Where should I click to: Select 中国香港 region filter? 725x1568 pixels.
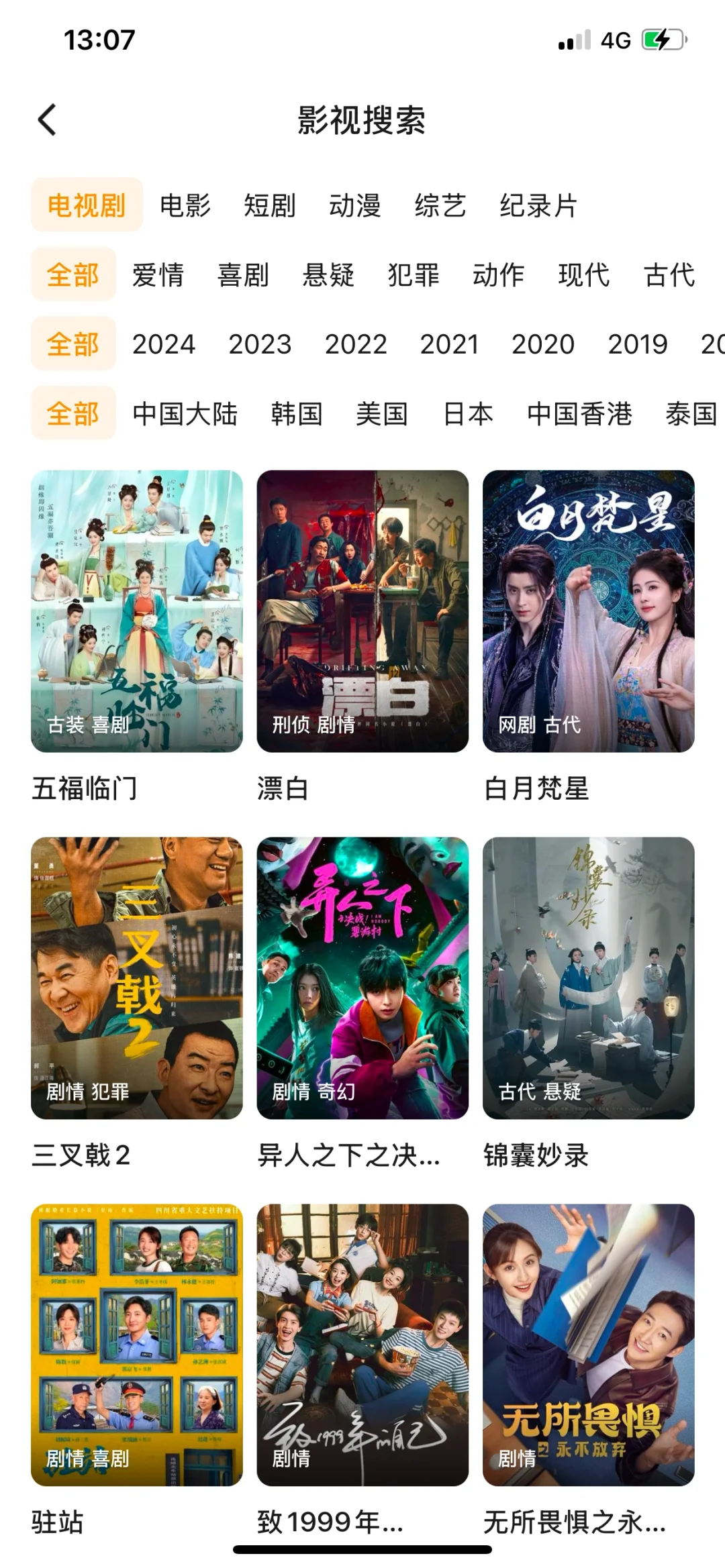click(579, 413)
